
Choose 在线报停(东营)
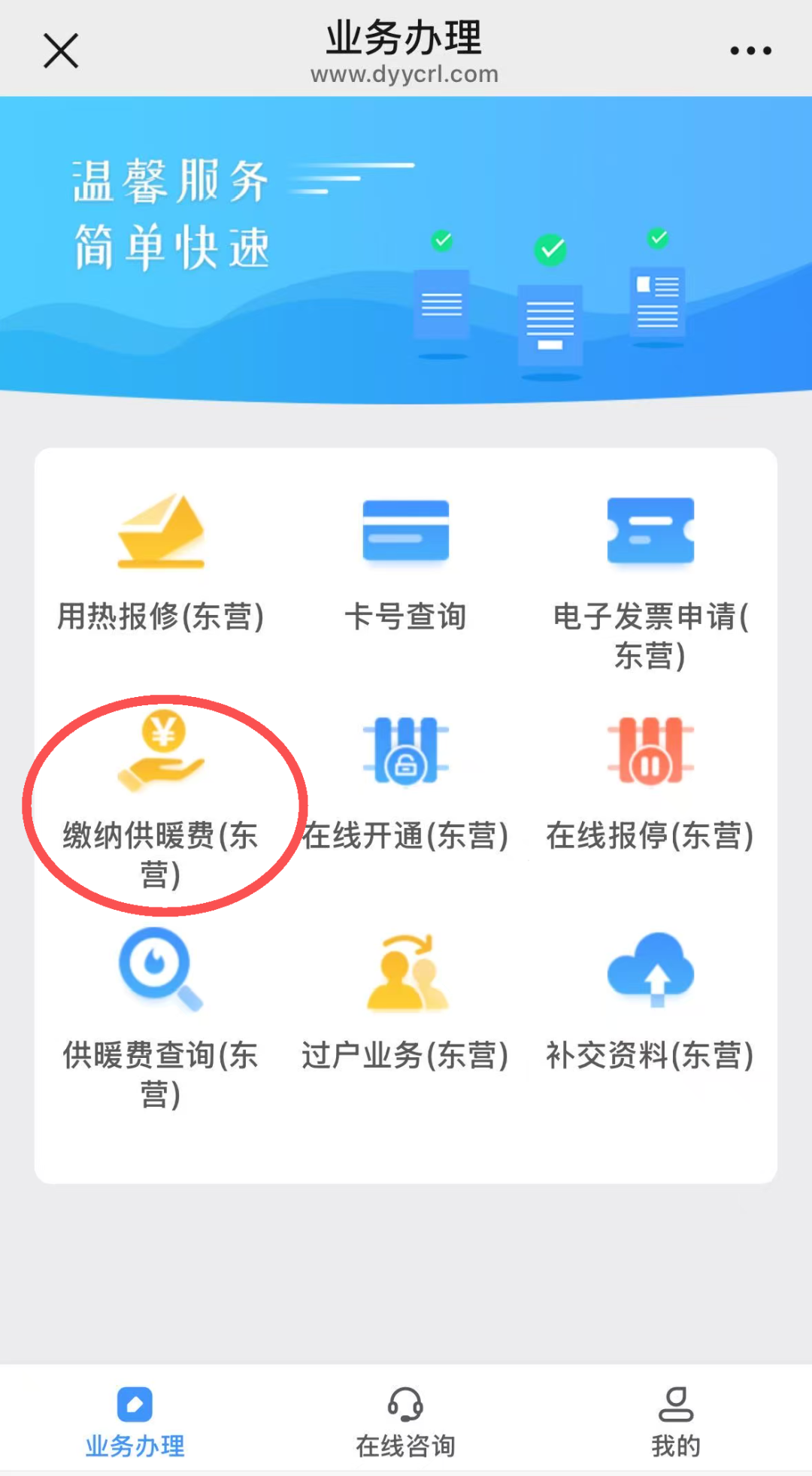point(651,782)
